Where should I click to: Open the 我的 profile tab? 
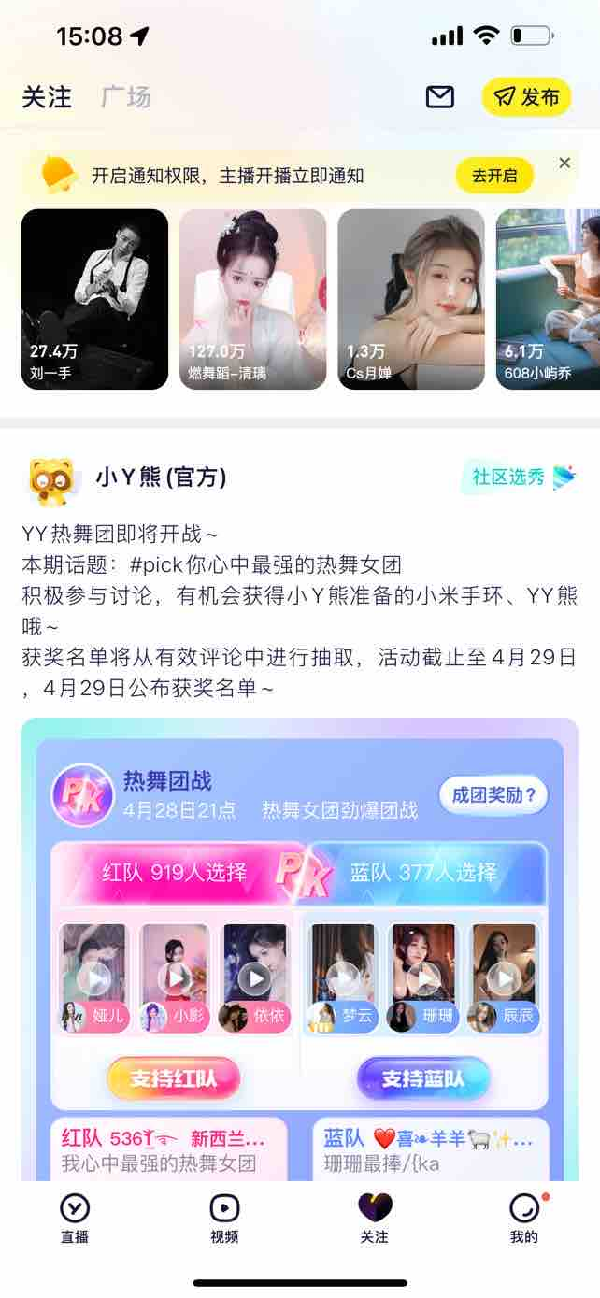click(523, 1217)
